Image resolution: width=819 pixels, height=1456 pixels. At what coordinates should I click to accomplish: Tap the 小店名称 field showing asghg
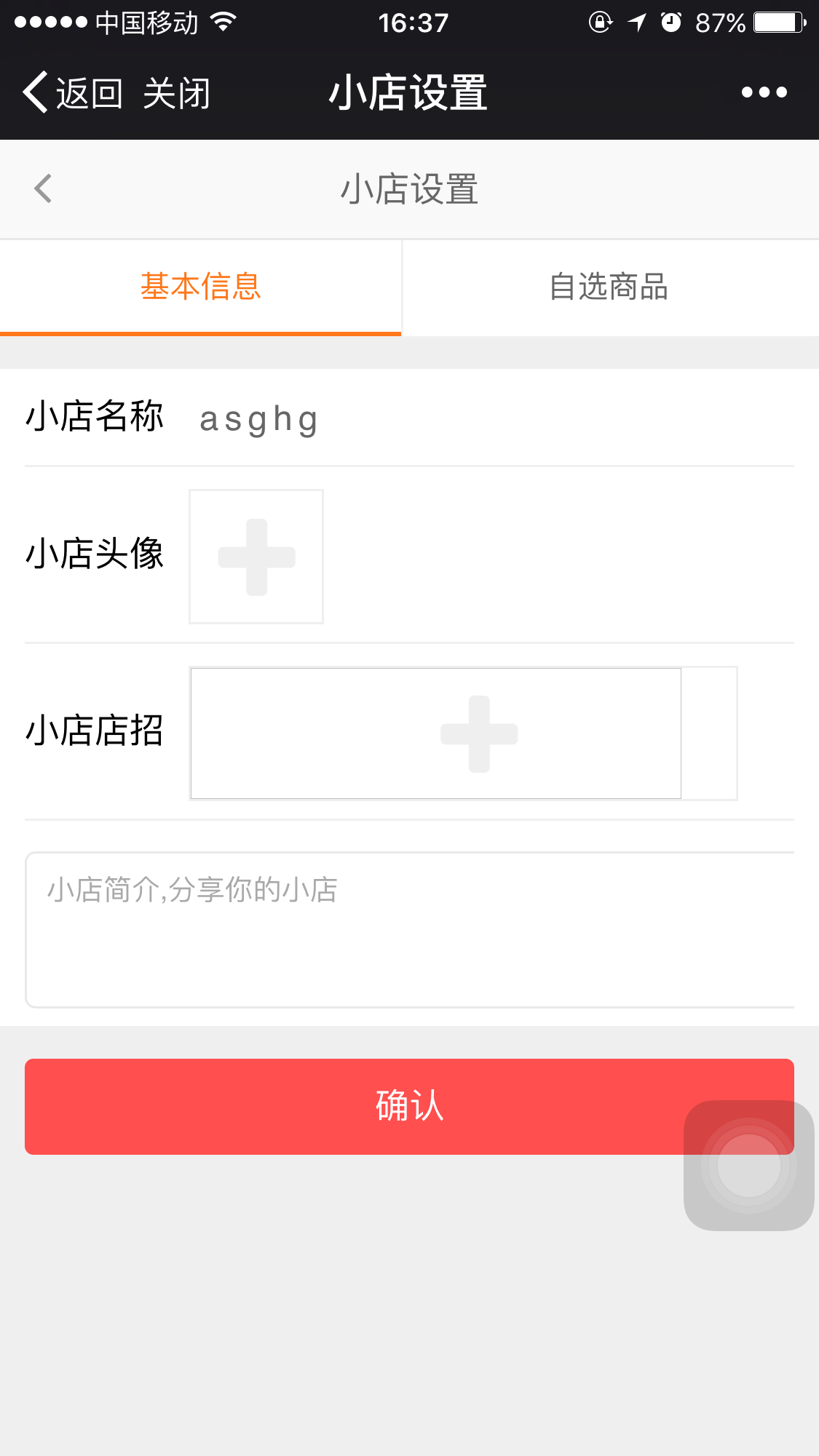(258, 418)
